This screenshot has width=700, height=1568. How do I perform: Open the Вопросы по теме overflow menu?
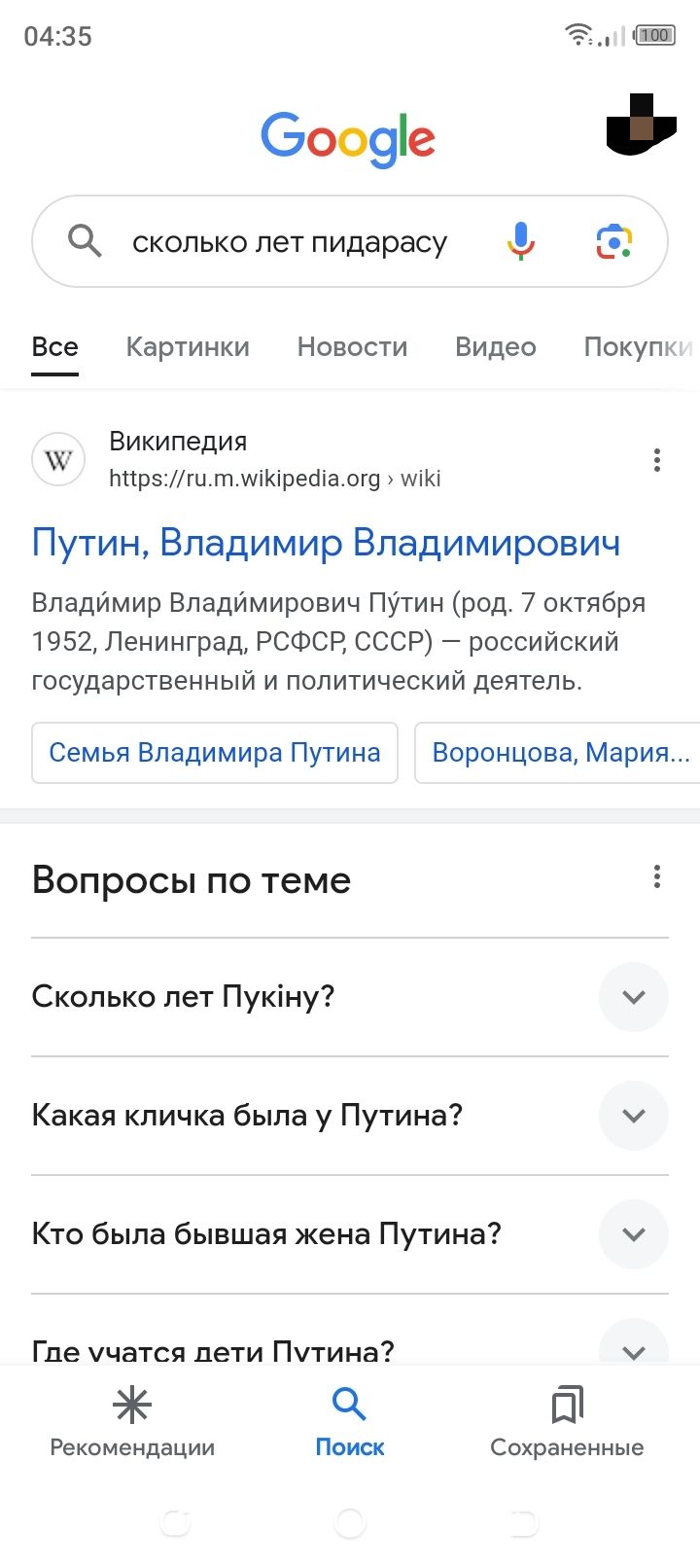pyautogui.click(x=657, y=877)
